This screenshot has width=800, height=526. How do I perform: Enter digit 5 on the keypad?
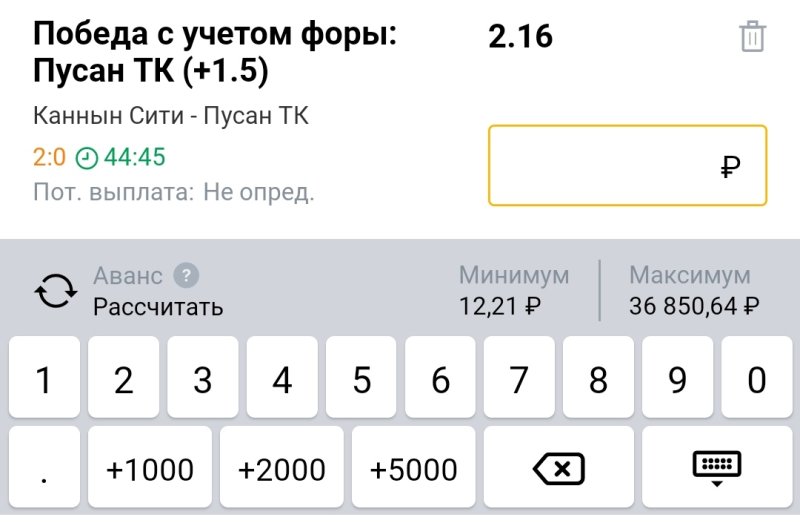pos(361,379)
